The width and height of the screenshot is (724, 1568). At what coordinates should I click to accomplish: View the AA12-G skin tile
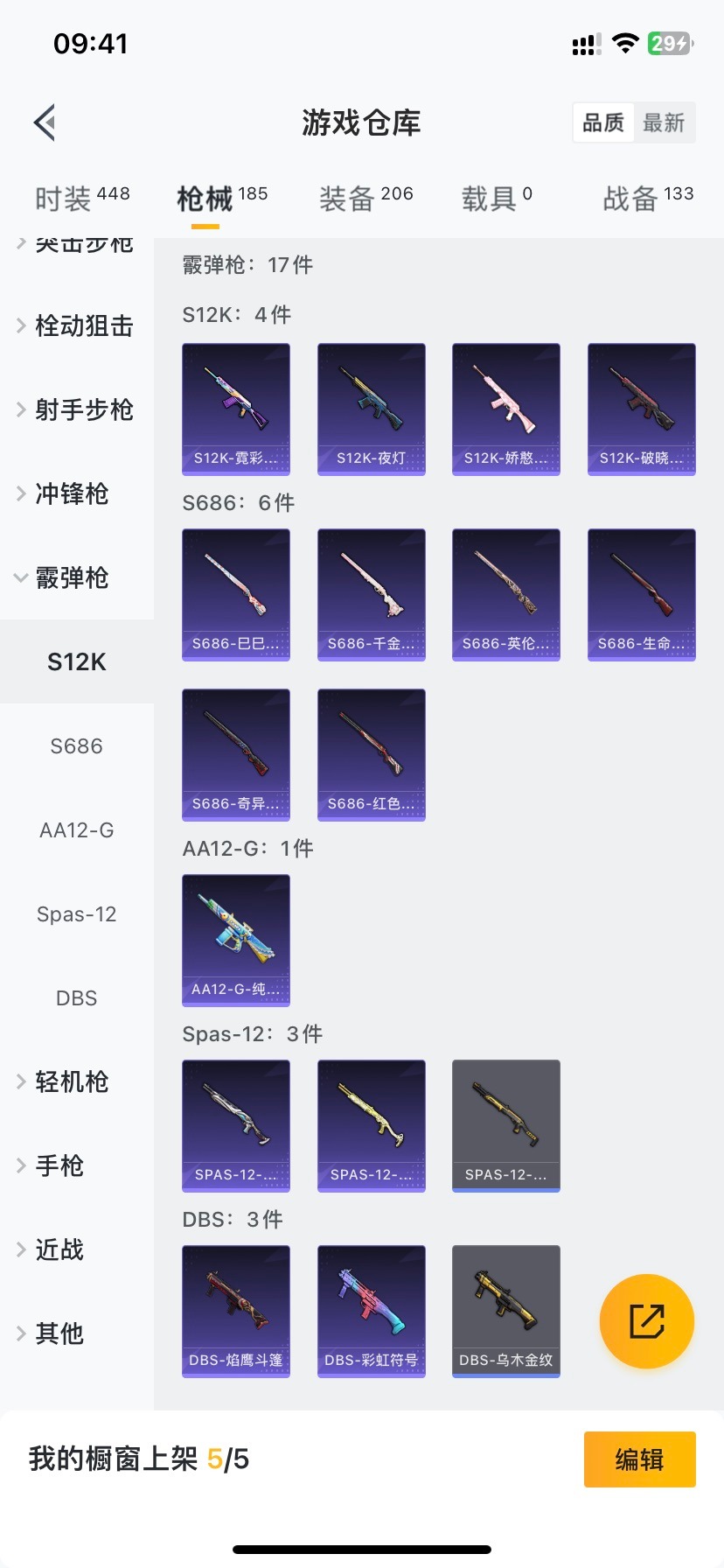click(236, 940)
